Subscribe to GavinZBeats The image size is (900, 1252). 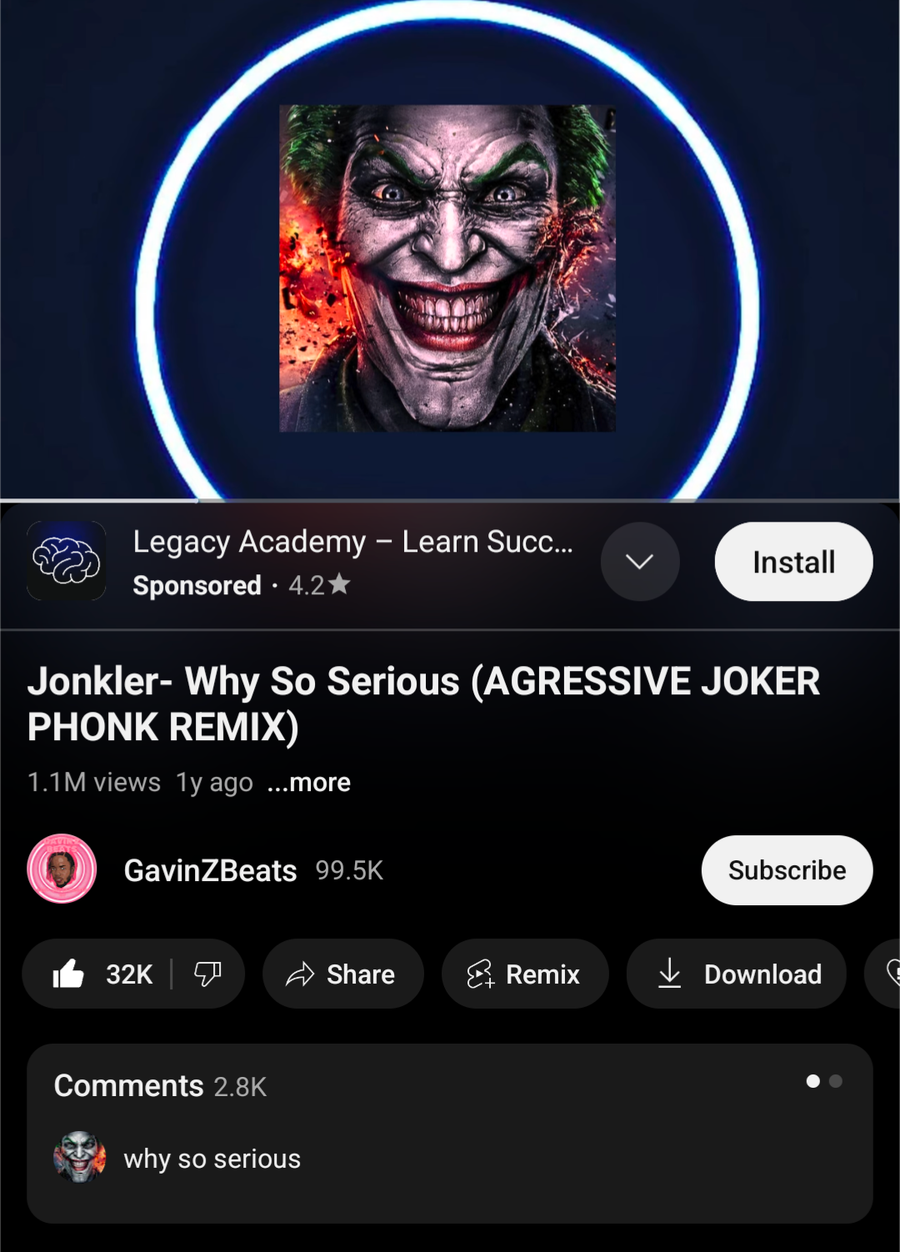tap(787, 870)
